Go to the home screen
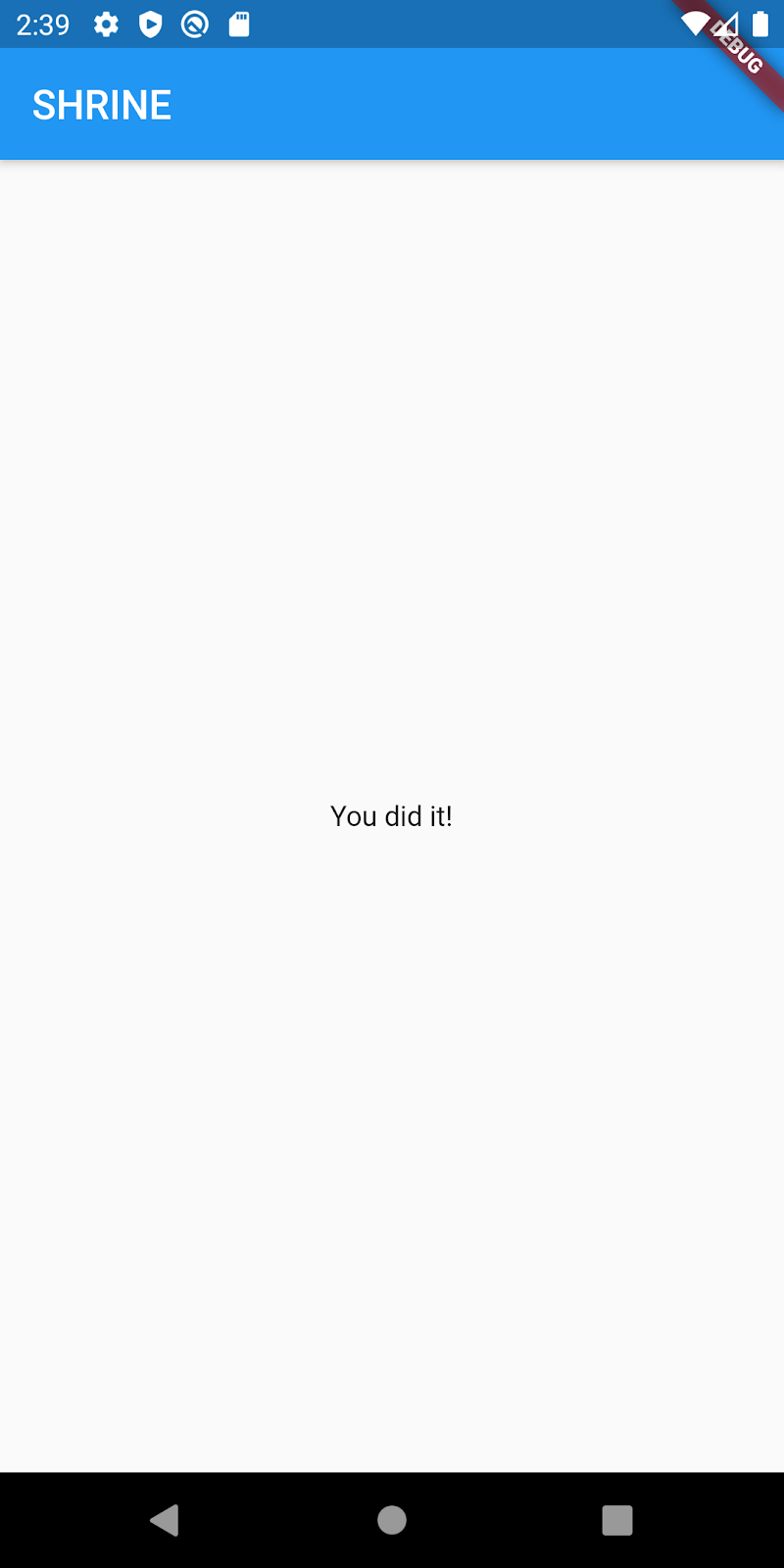The height and width of the screenshot is (1568, 784). (x=392, y=1520)
